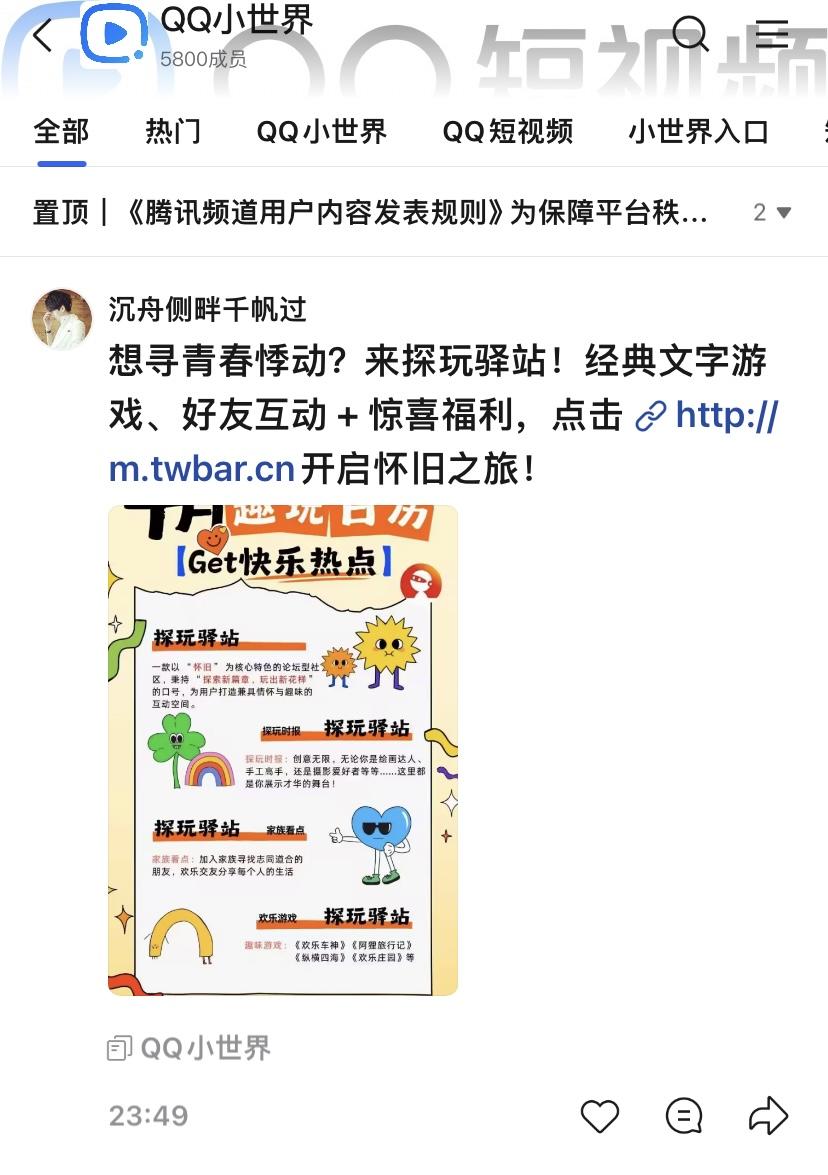
Task: Open the hamburger menu at top right
Action: [x=772, y=34]
